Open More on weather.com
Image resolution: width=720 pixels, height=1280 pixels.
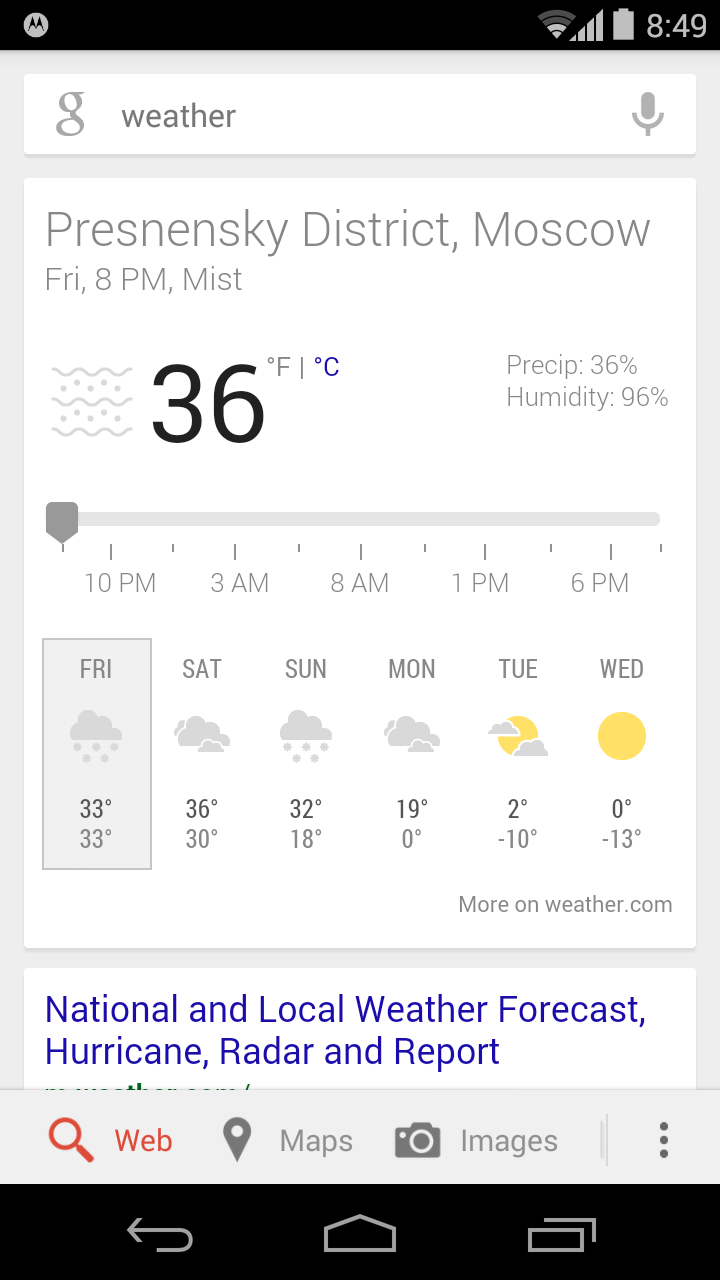point(565,905)
